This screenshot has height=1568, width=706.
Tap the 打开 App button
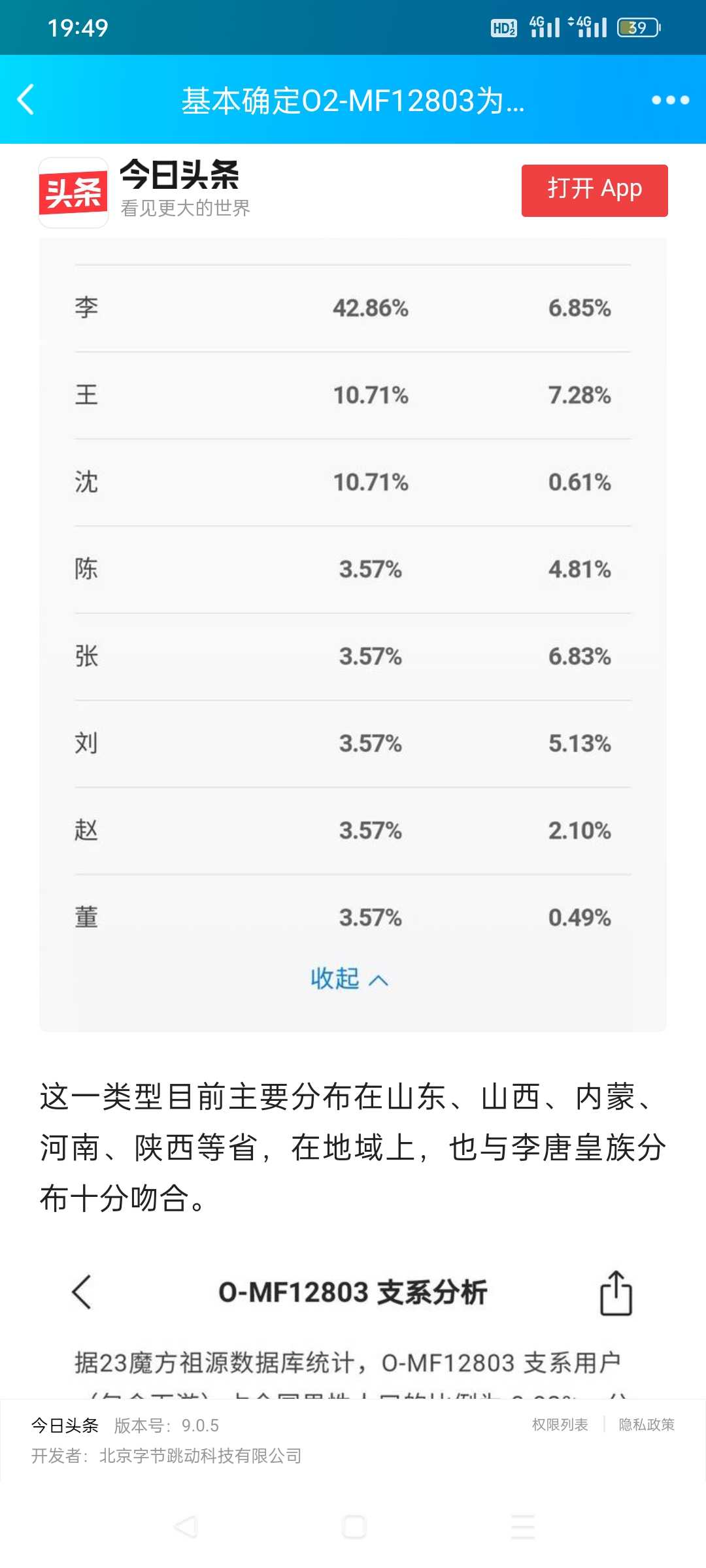[594, 190]
